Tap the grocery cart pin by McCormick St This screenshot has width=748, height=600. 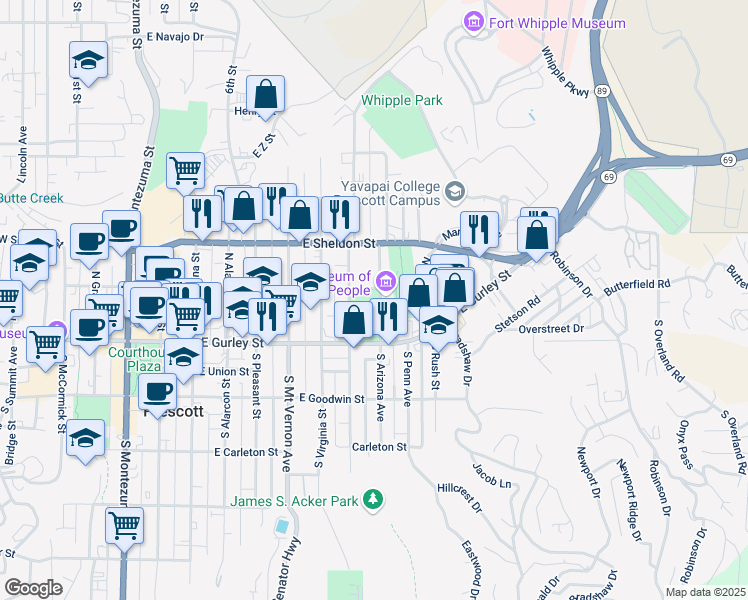46,346
